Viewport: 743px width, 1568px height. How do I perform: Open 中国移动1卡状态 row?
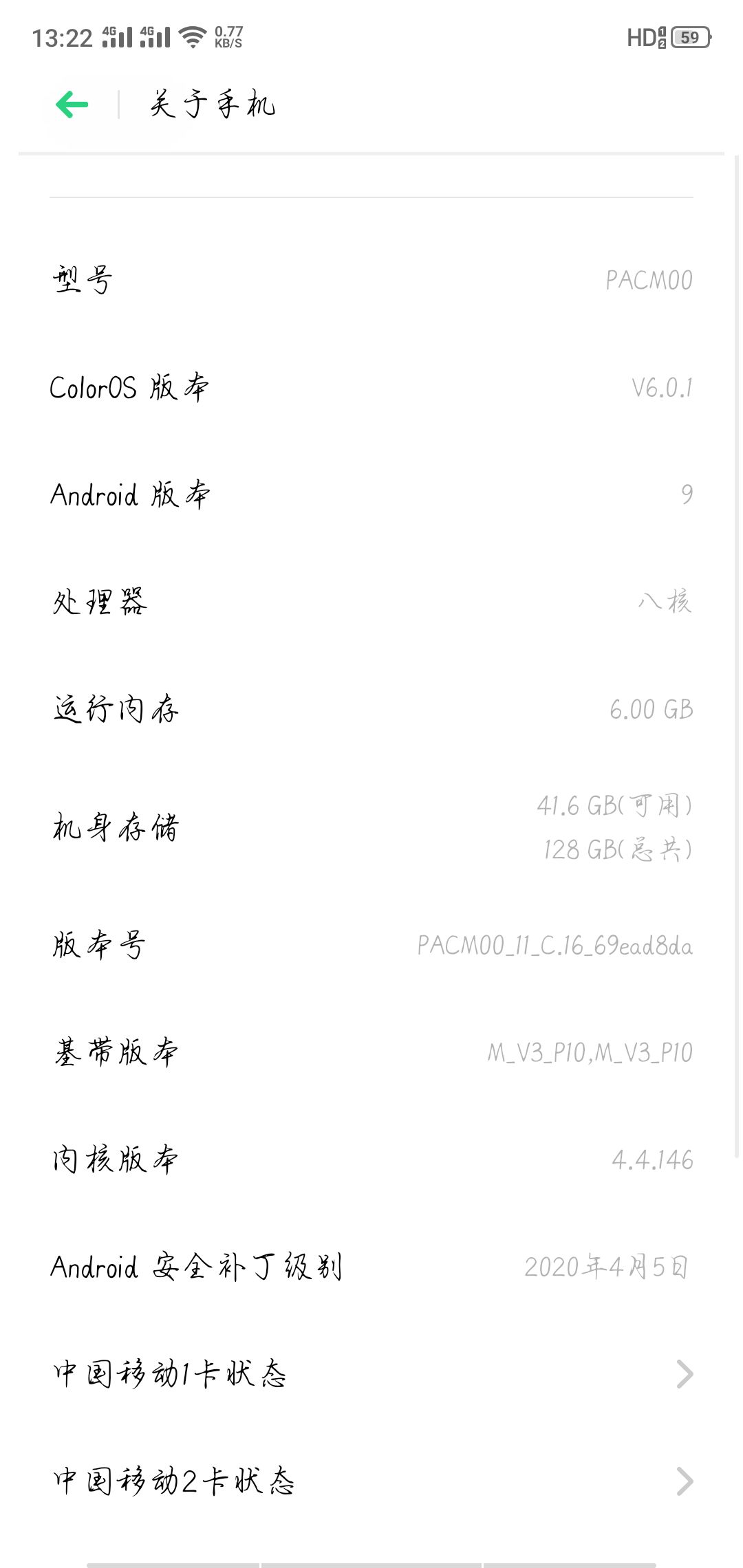[371, 1374]
